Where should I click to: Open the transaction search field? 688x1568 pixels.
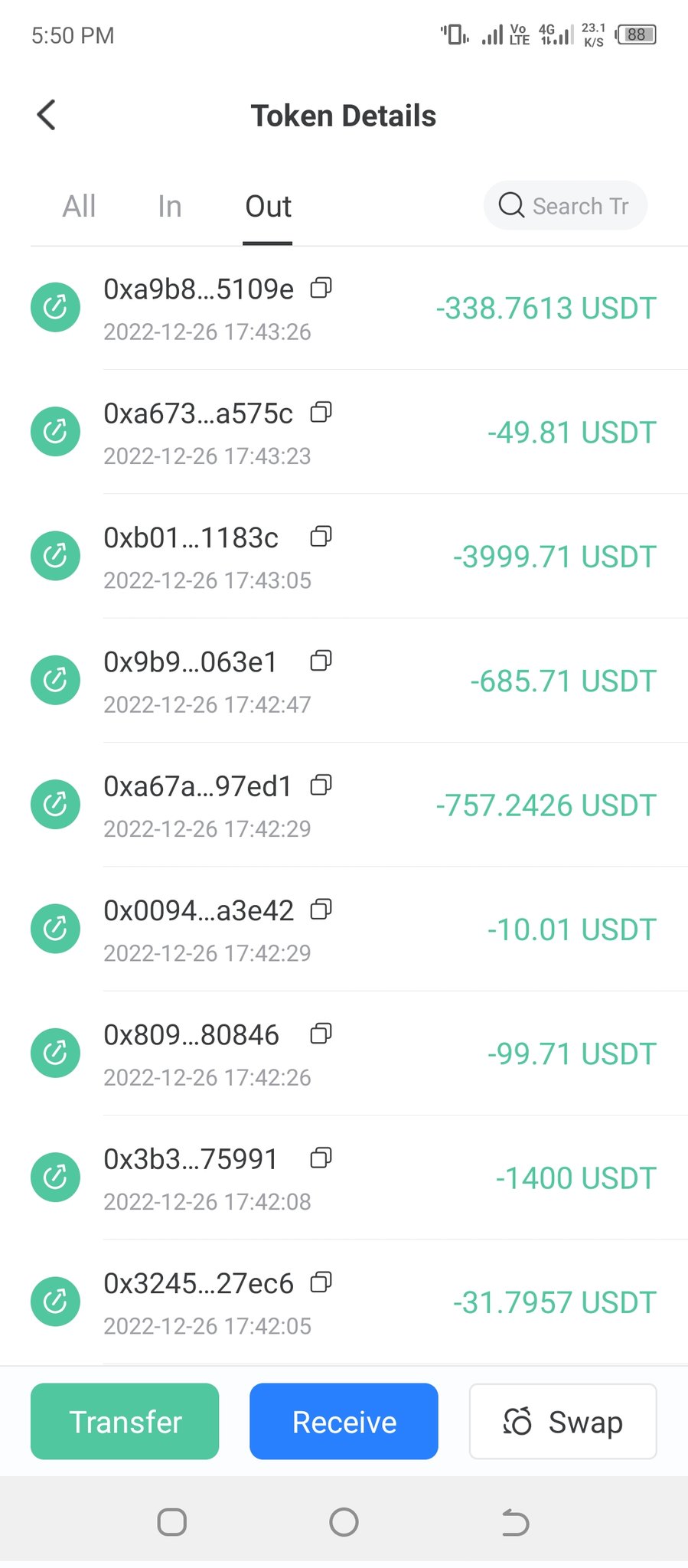click(x=566, y=205)
